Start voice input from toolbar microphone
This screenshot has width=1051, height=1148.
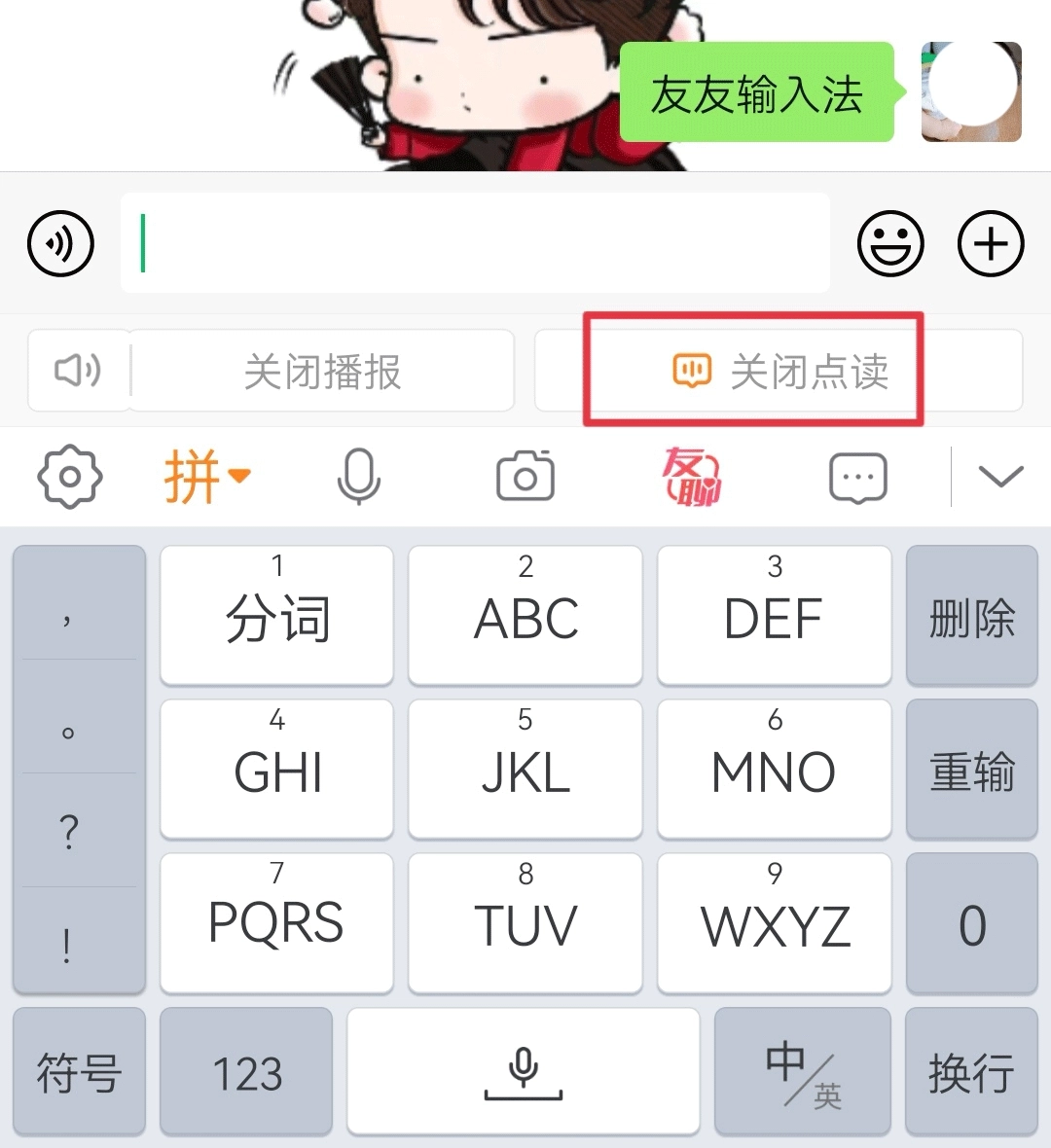[x=358, y=477]
